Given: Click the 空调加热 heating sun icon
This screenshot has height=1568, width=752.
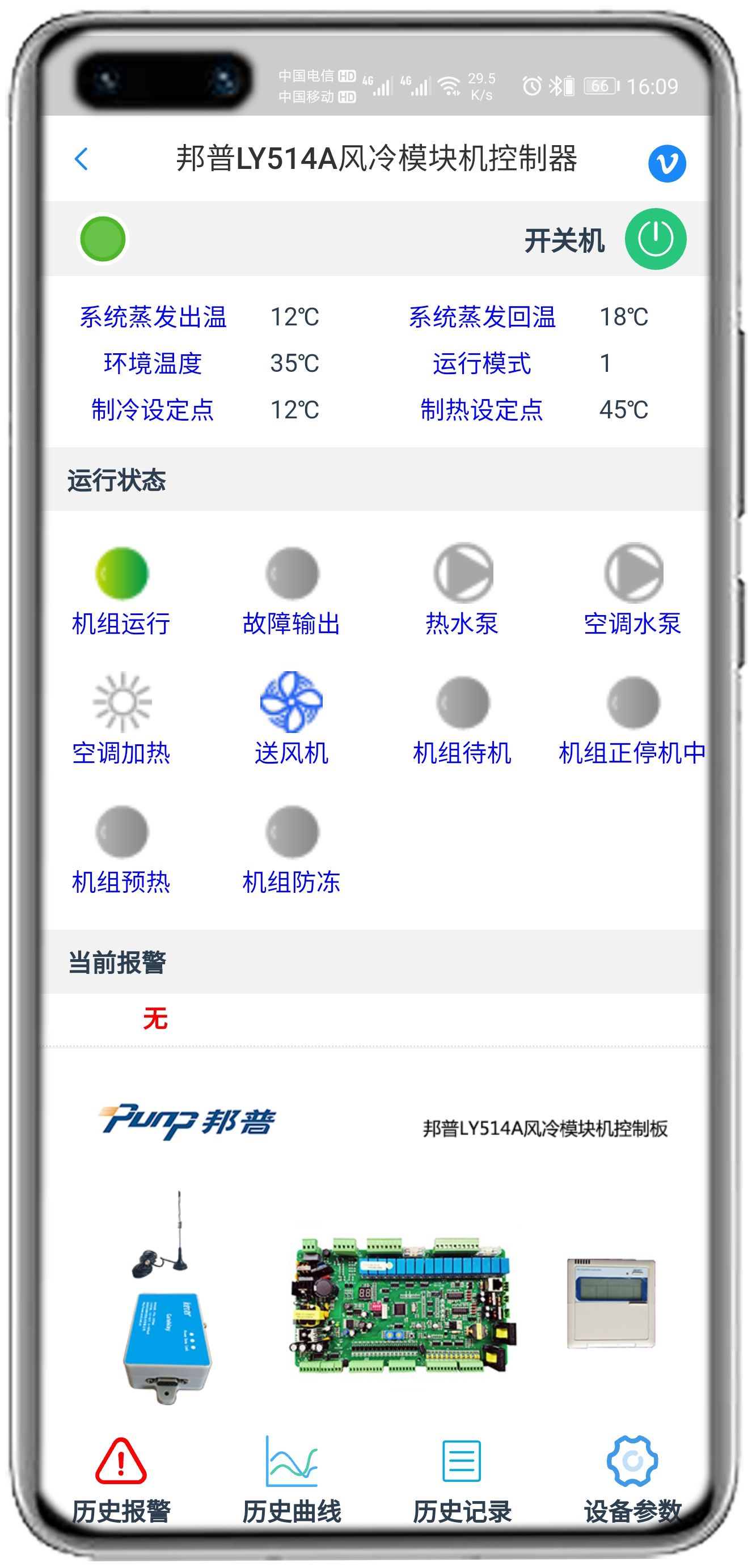Looking at the screenshot, I should coord(121,701).
